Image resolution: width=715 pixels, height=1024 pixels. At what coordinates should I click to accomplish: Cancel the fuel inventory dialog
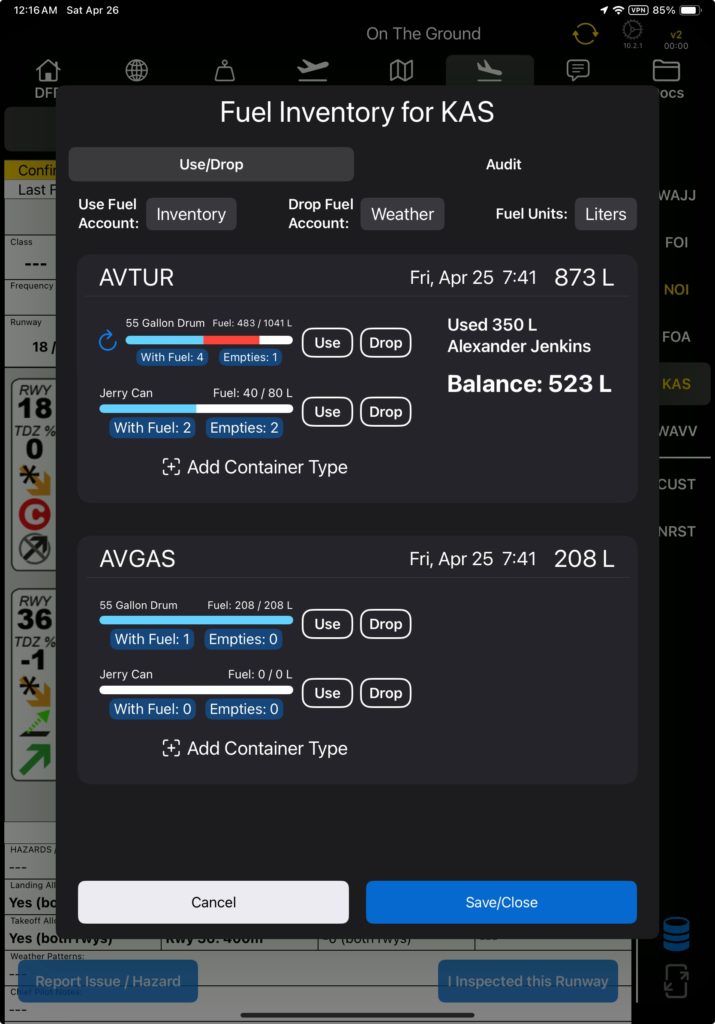point(213,902)
